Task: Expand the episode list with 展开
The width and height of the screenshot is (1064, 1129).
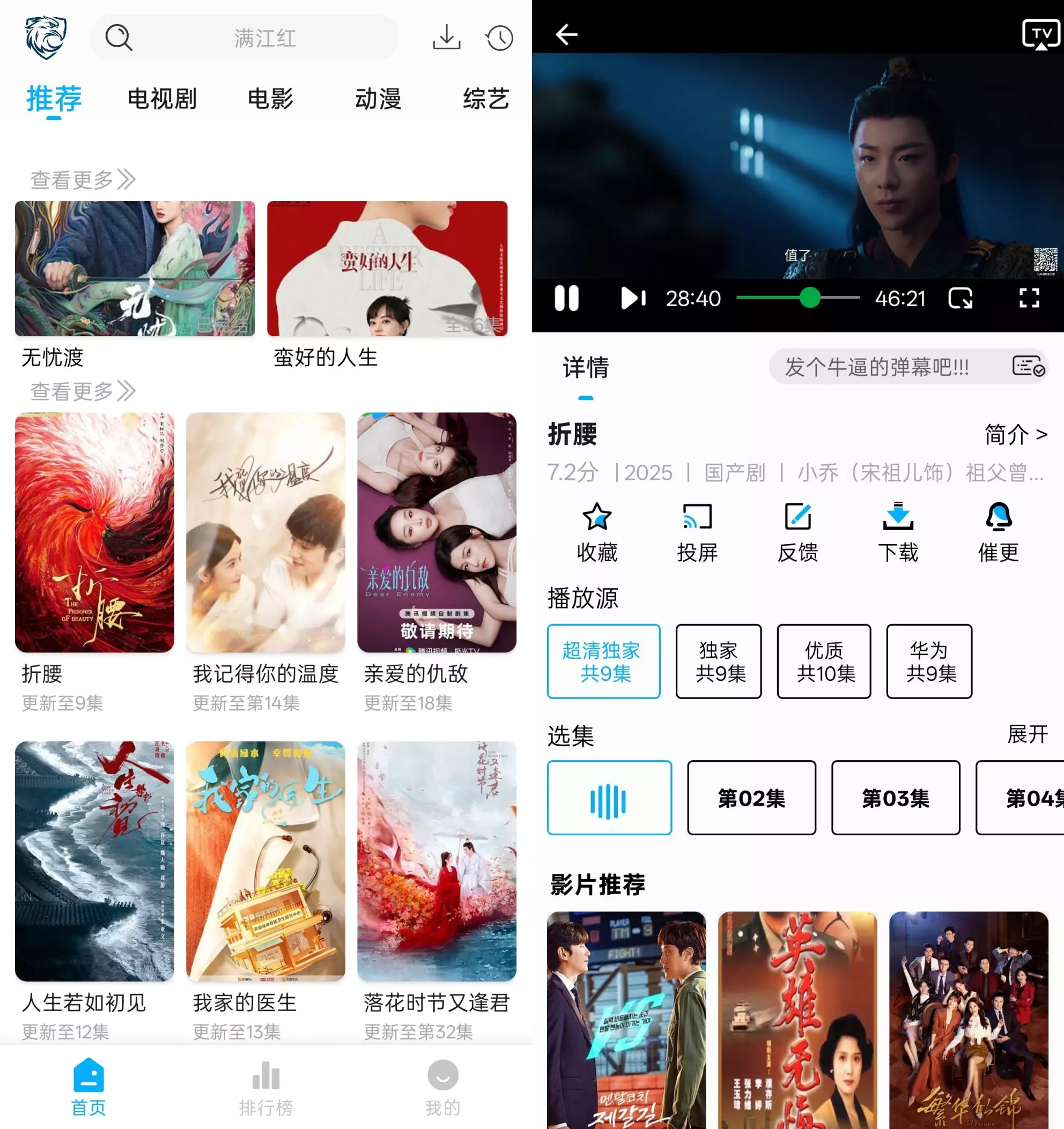Action: (x=1027, y=734)
